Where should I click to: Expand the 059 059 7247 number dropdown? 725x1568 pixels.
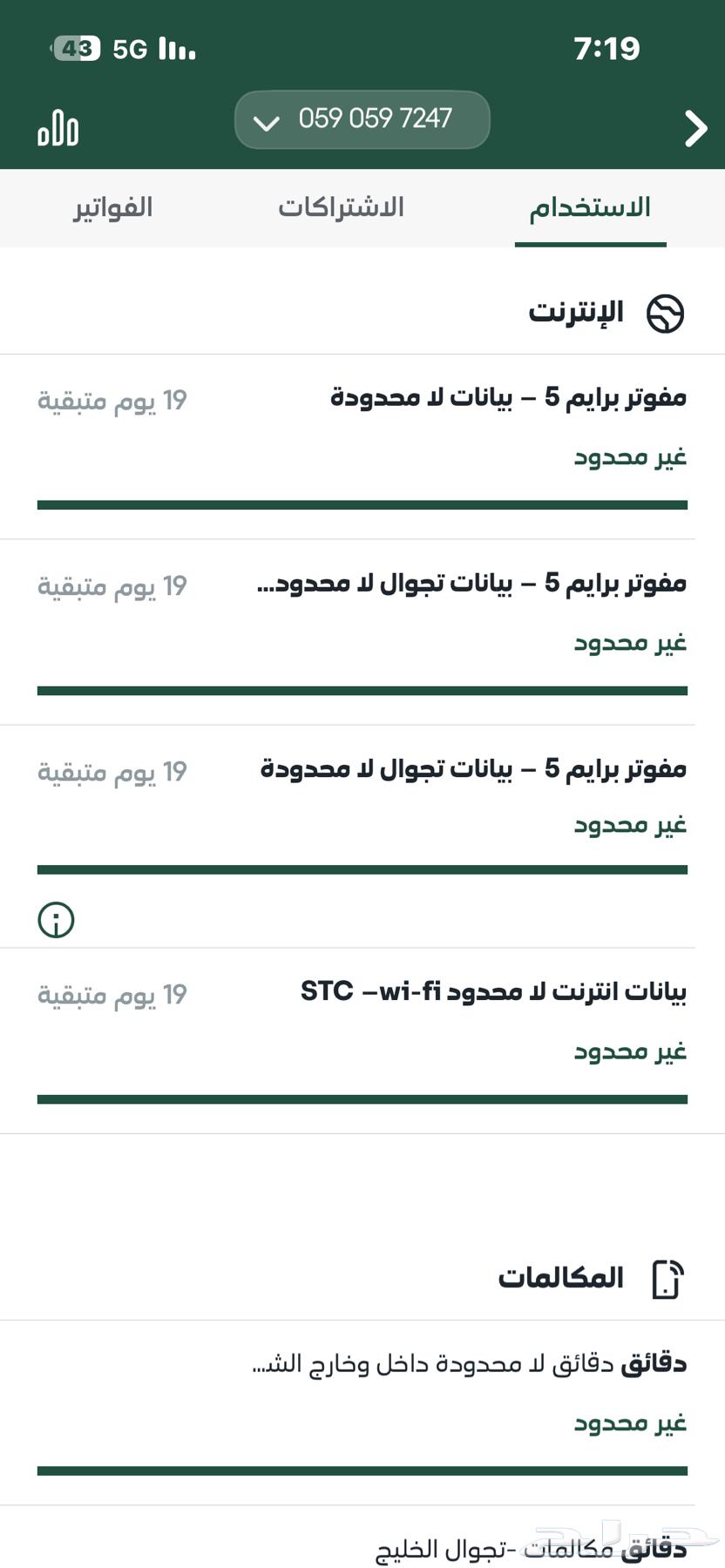(x=362, y=119)
